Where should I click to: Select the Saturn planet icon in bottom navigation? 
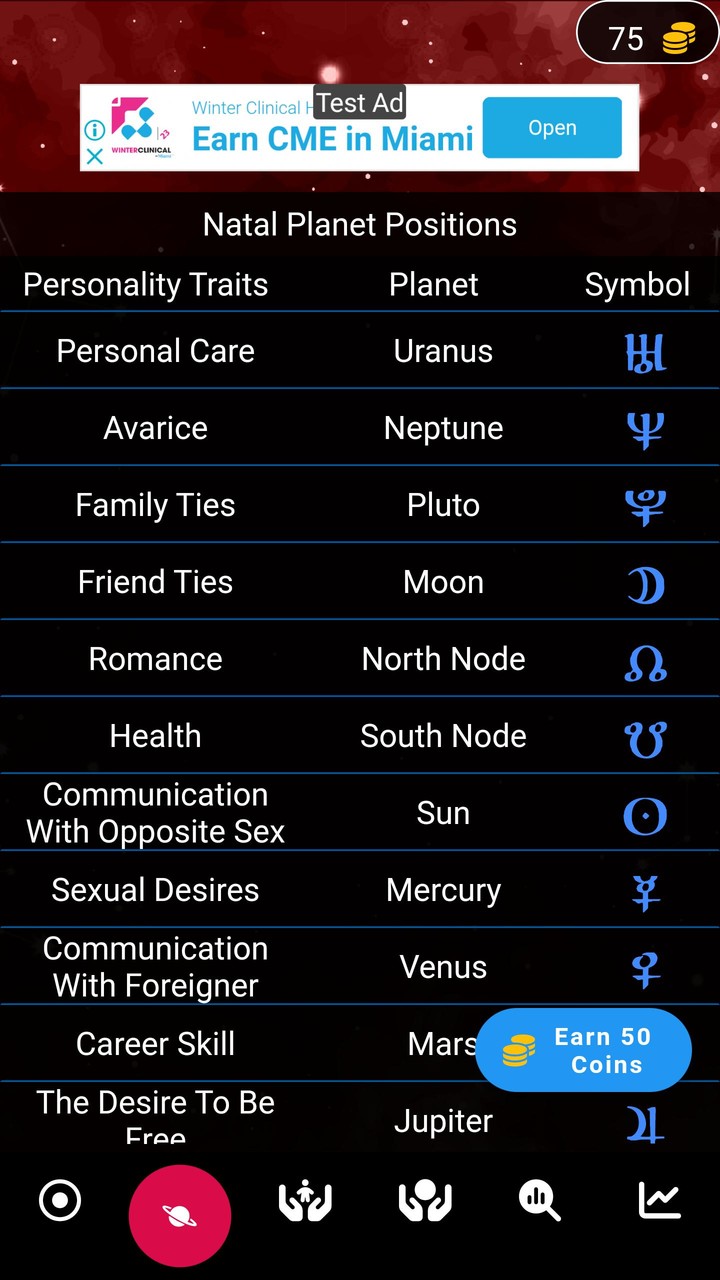(180, 1214)
